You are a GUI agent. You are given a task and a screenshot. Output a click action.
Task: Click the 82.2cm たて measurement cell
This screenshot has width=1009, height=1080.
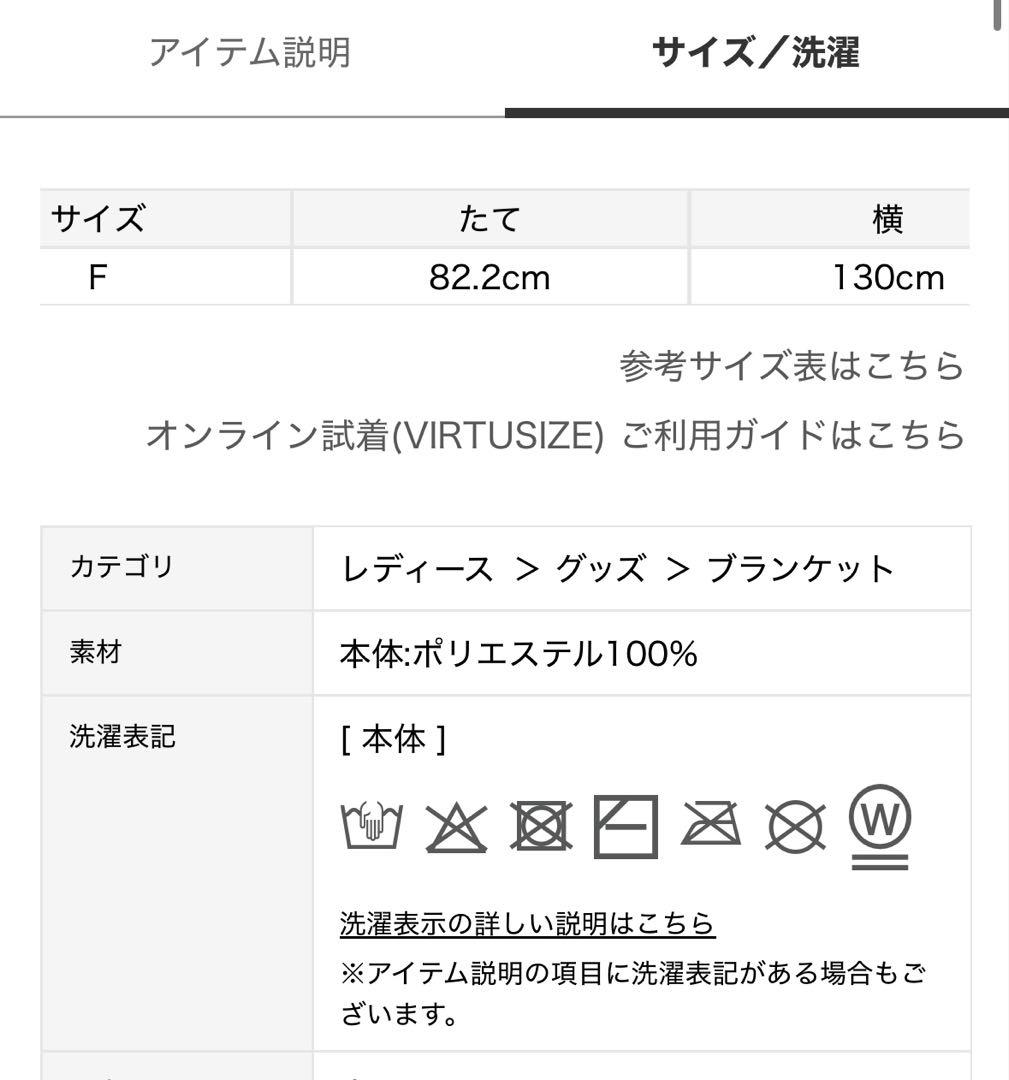click(x=489, y=278)
